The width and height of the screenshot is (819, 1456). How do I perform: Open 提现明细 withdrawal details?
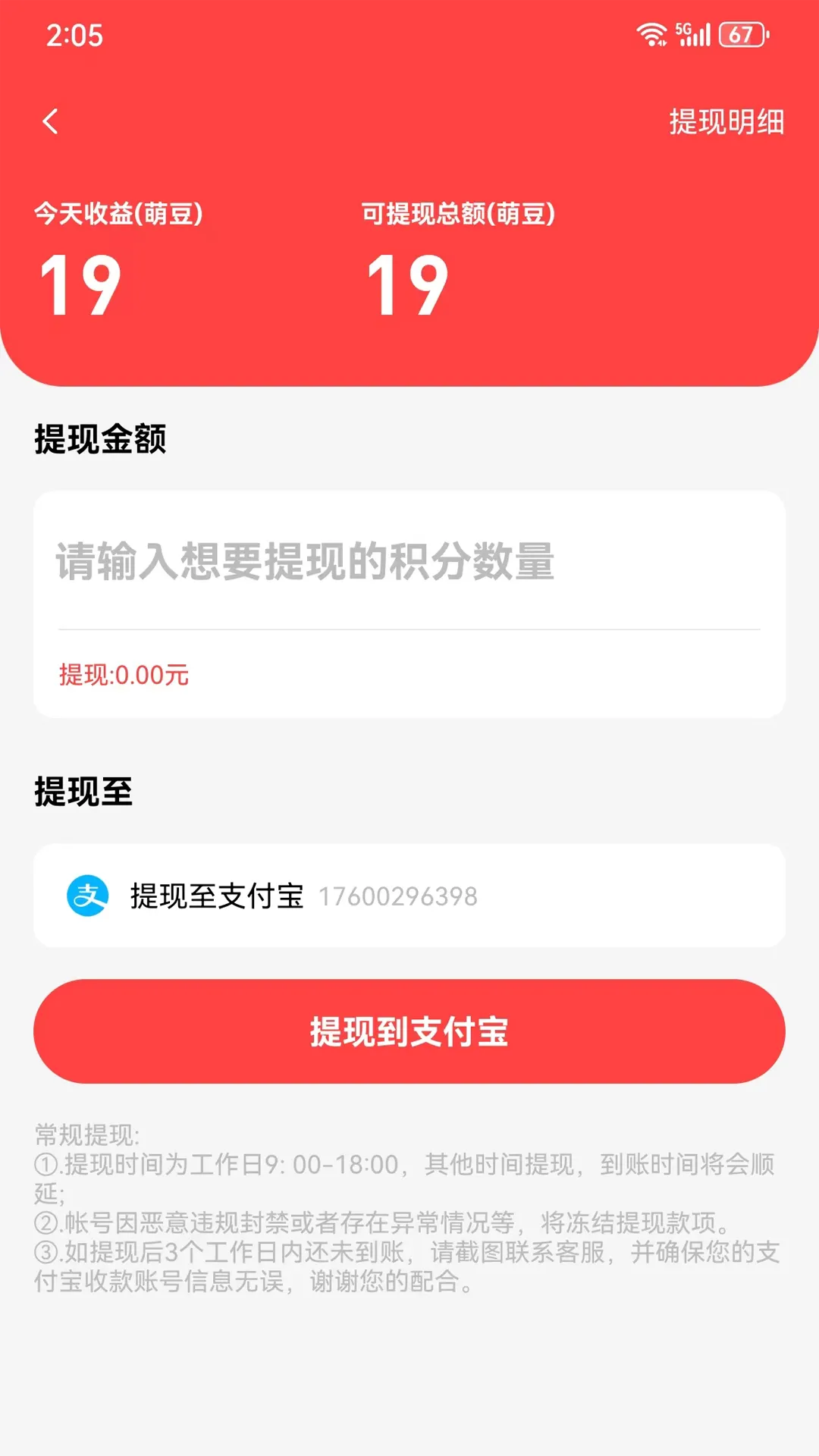tap(726, 120)
